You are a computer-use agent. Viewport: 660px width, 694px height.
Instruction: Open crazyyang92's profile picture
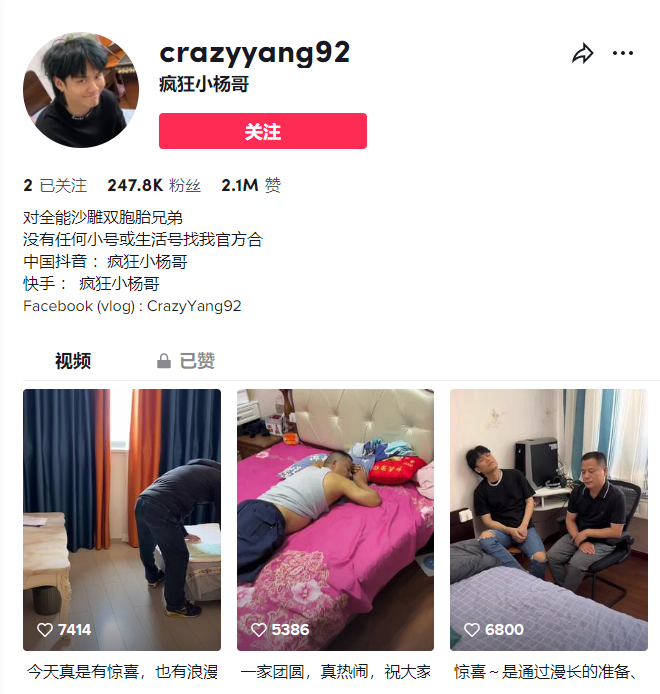point(81,90)
